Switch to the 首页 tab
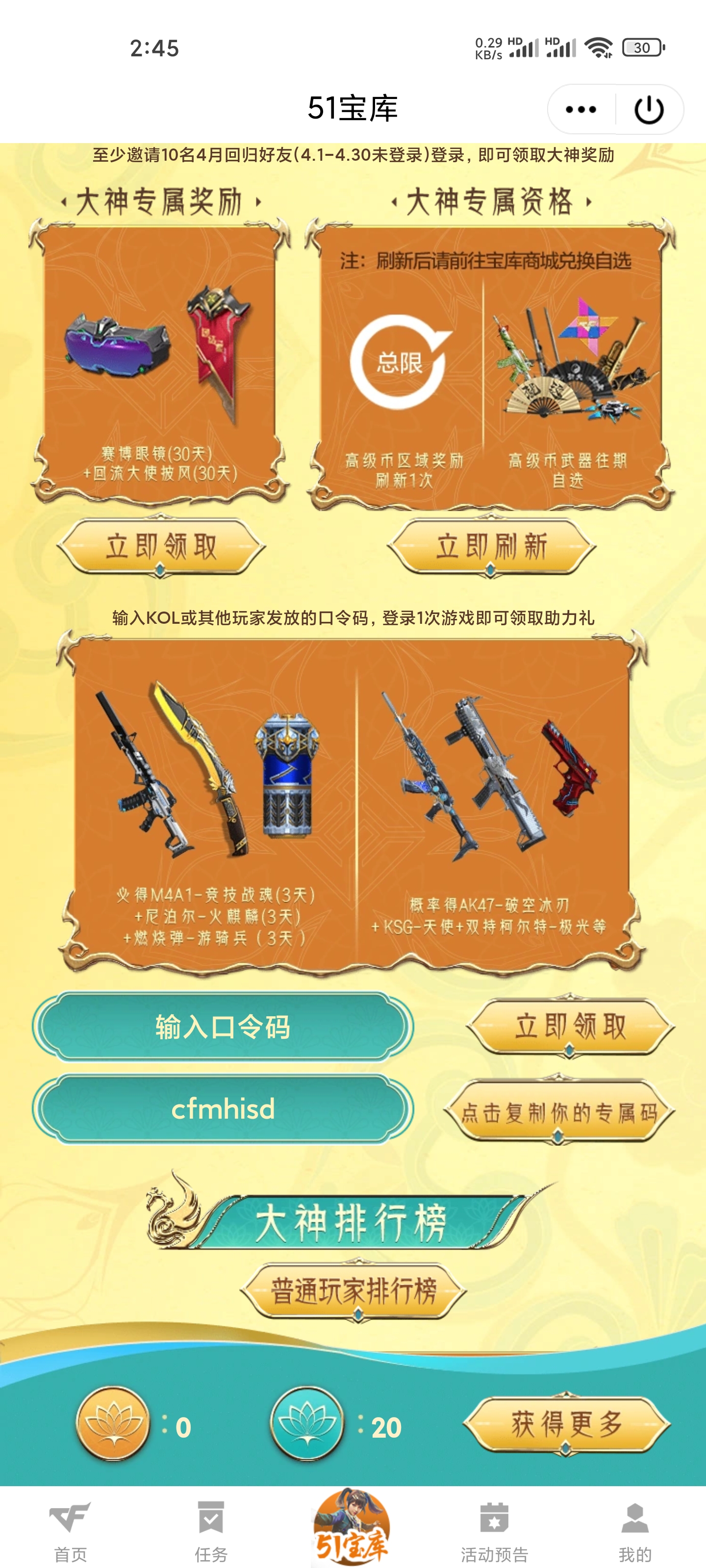Screen dimensions: 706x1568 coord(71,1531)
